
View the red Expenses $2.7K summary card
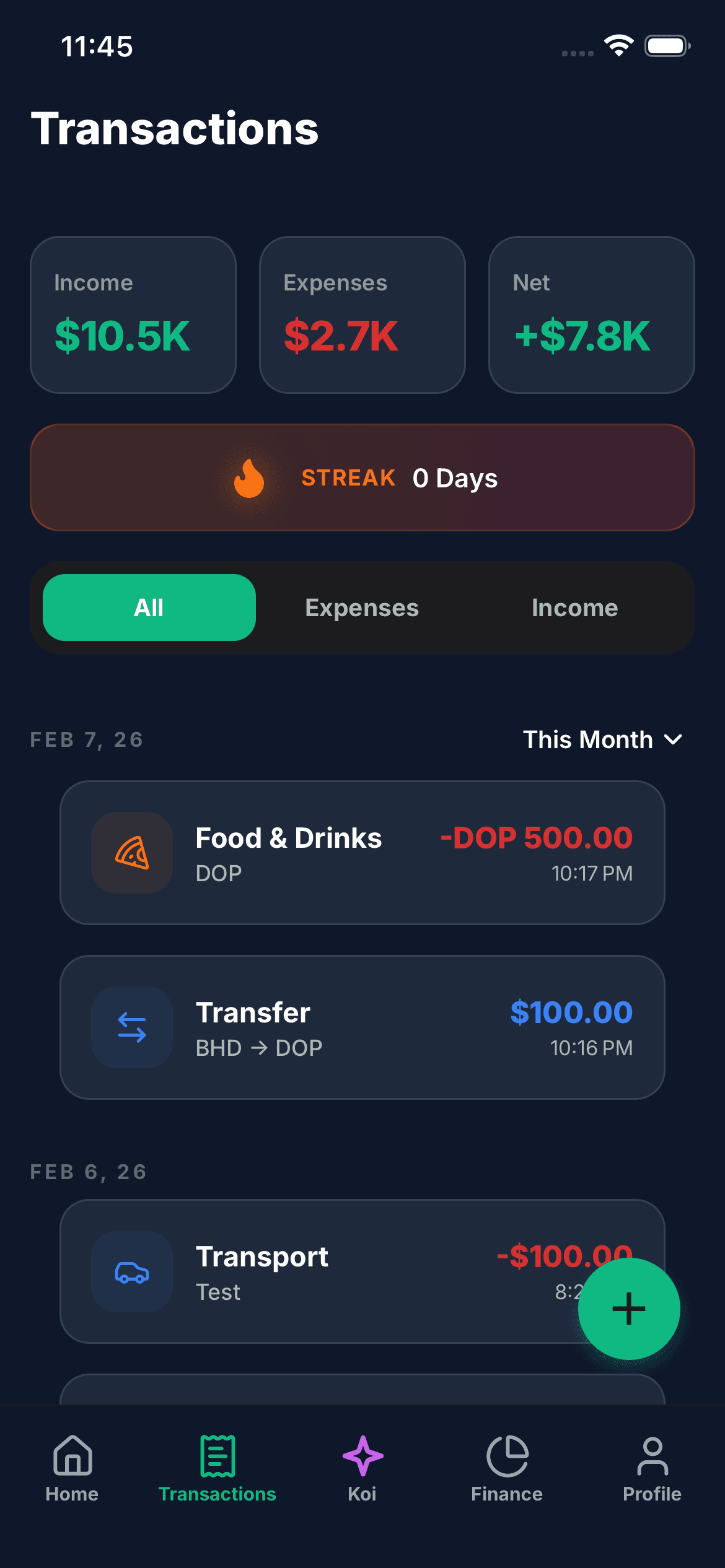click(x=362, y=315)
